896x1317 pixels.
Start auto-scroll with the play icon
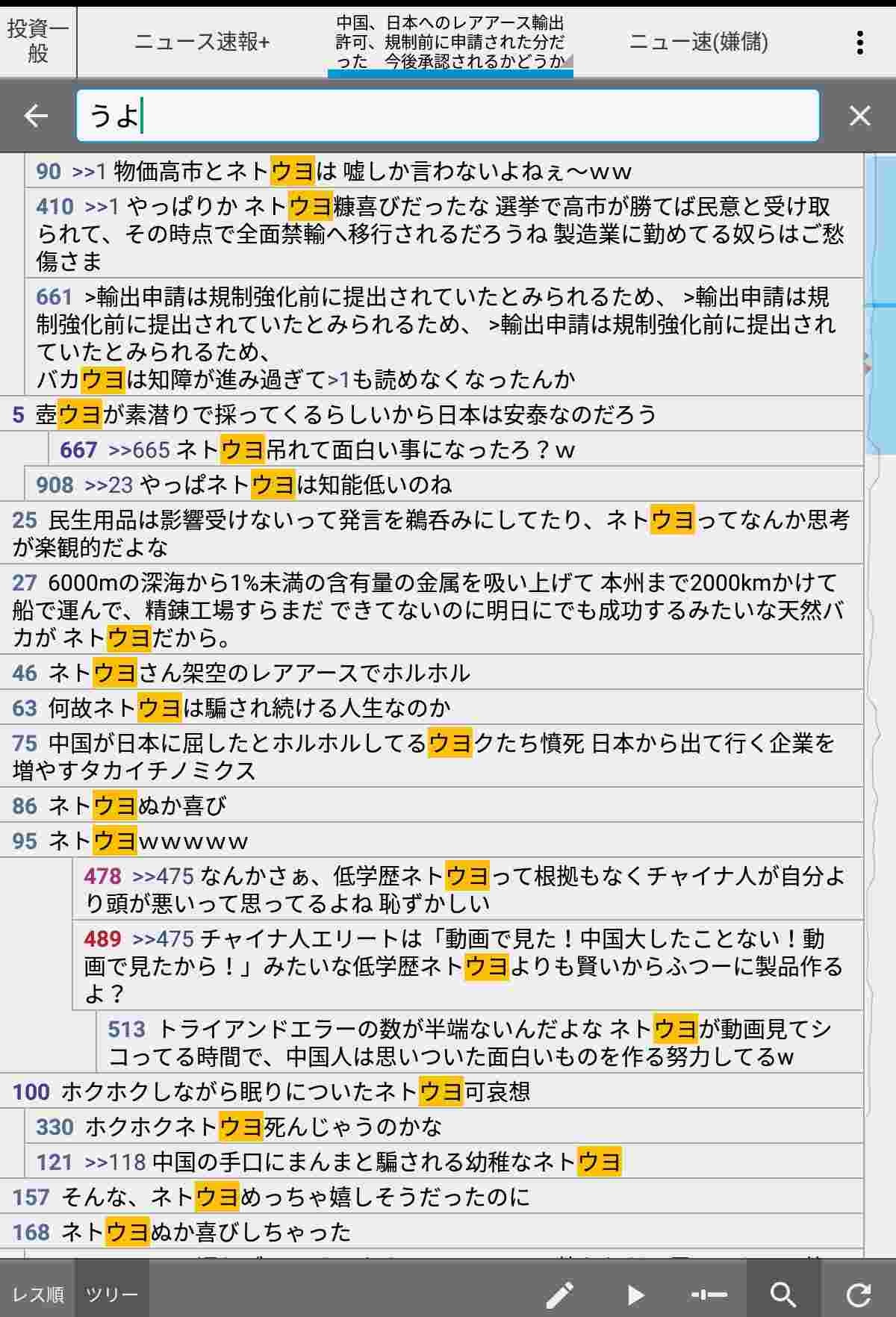635,1294
